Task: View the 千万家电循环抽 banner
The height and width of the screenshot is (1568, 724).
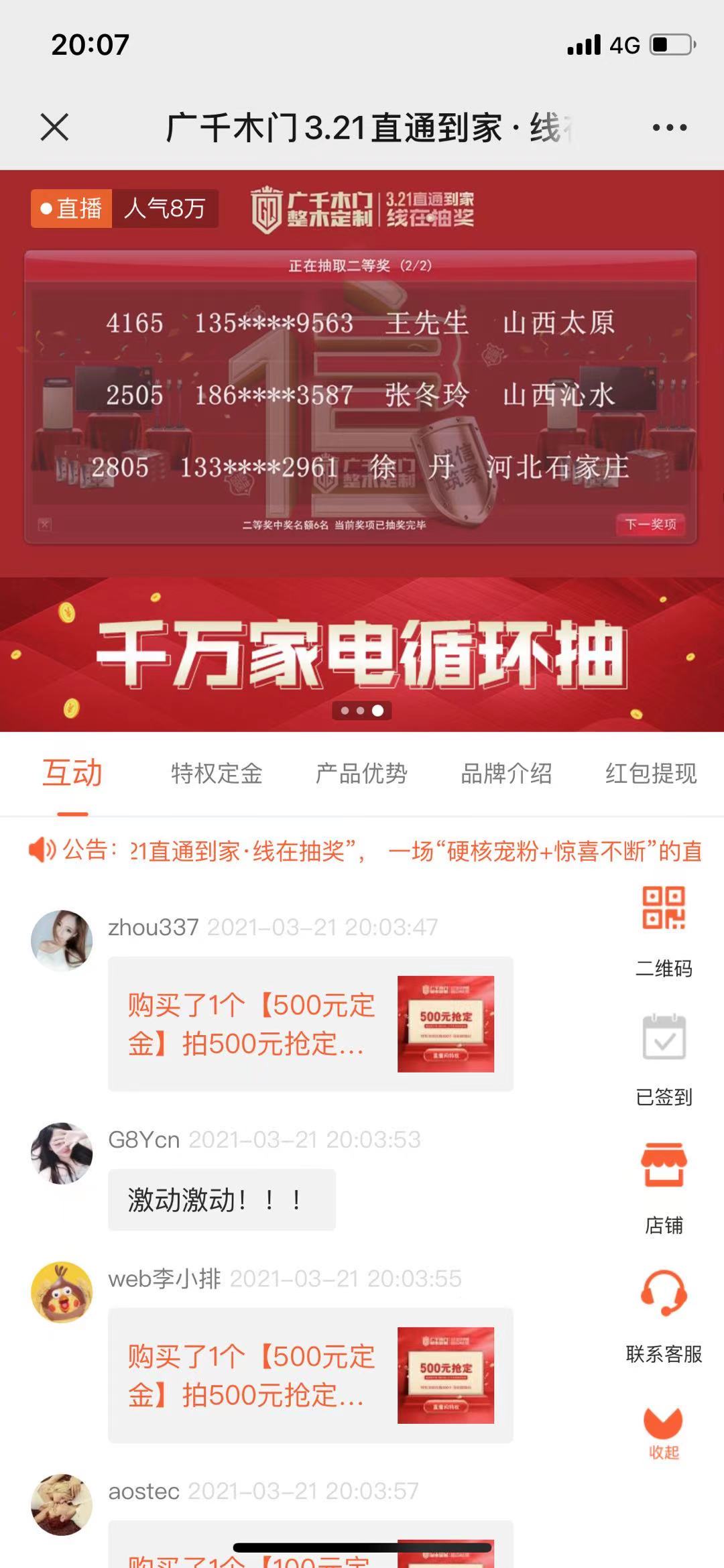Action: [362, 654]
